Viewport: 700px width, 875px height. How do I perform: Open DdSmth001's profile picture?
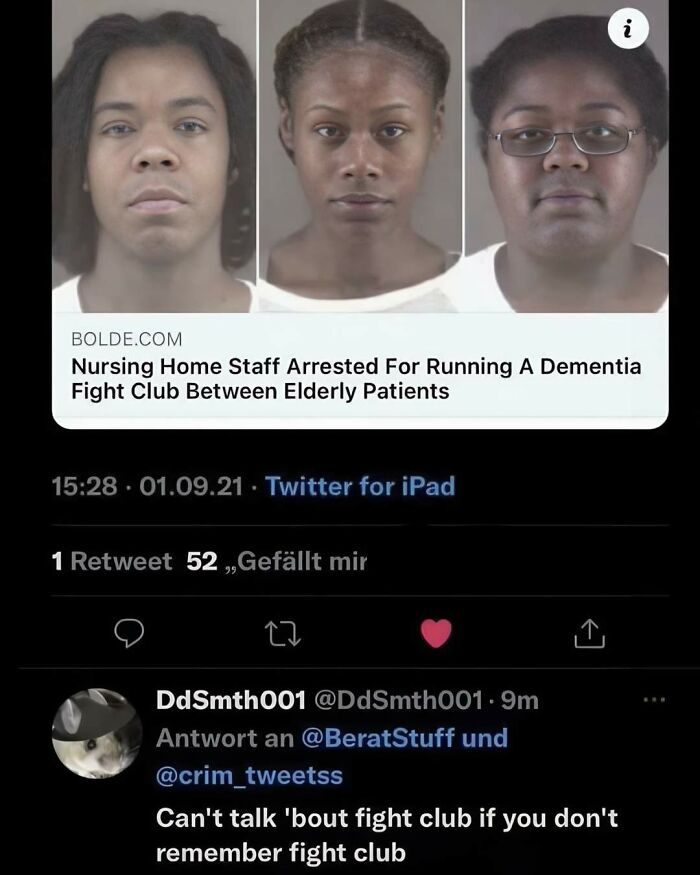[x=97, y=733]
